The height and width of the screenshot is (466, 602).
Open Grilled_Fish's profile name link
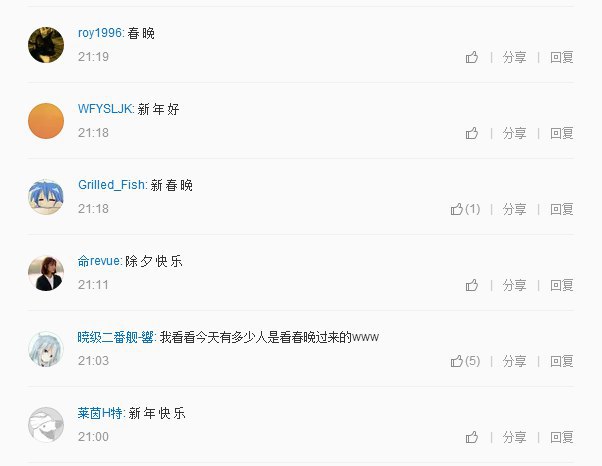tap(112, 185)
